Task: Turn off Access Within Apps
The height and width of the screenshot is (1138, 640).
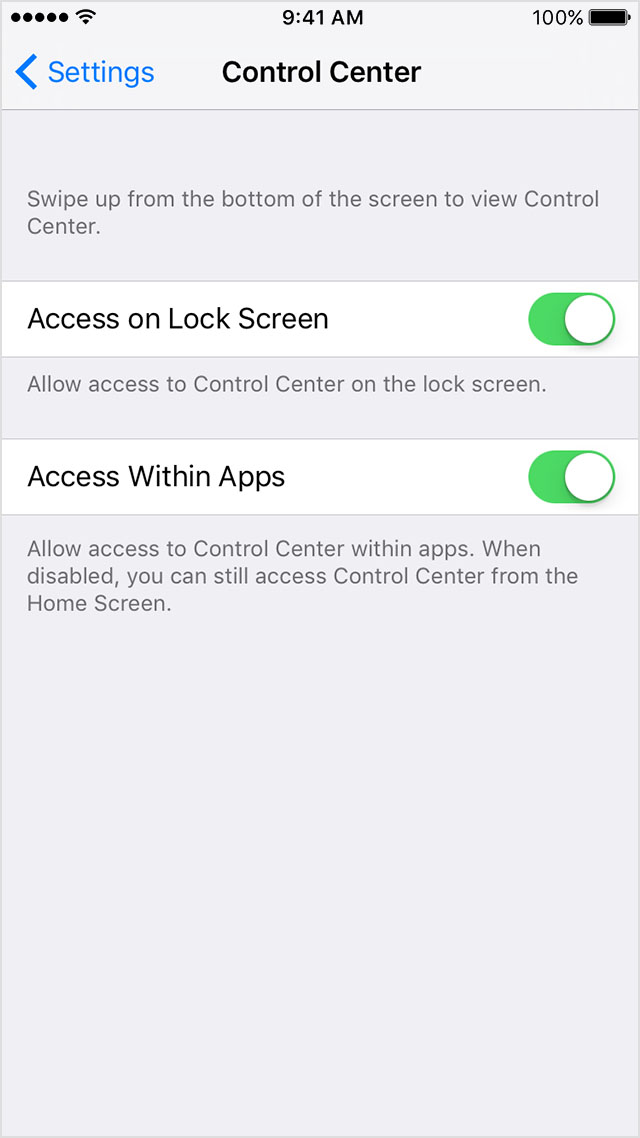Action: [x=572, y=477]
